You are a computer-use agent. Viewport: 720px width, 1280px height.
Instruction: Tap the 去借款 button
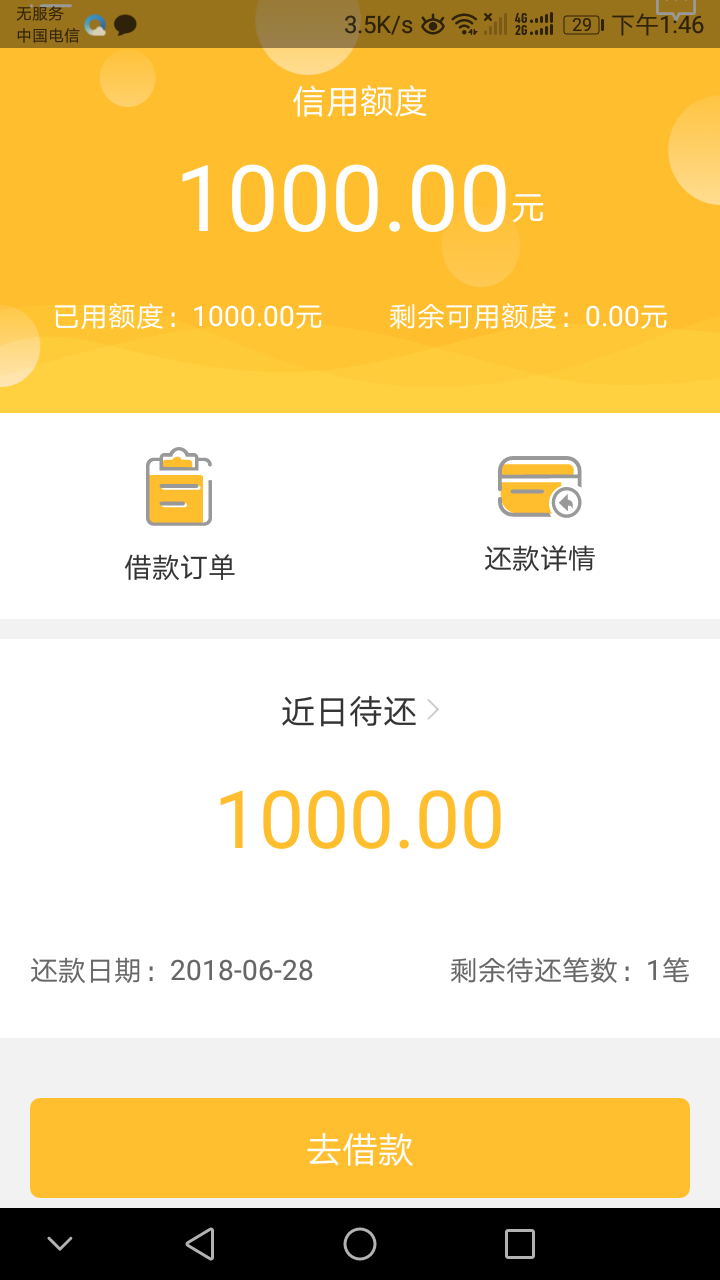click(360, 1148)
